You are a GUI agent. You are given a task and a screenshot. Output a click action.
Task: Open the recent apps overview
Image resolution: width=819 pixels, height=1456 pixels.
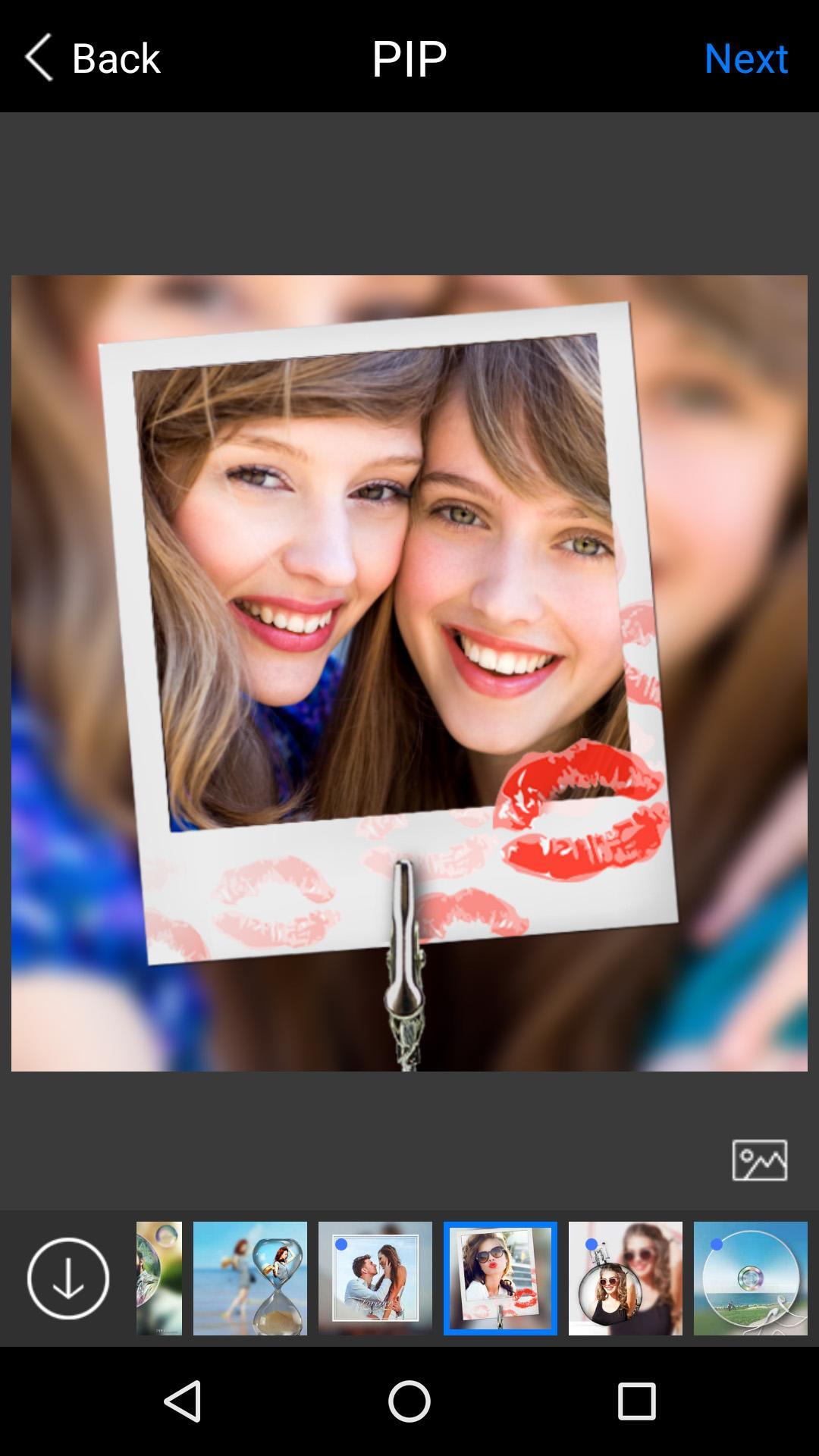tap(636, 1401)
